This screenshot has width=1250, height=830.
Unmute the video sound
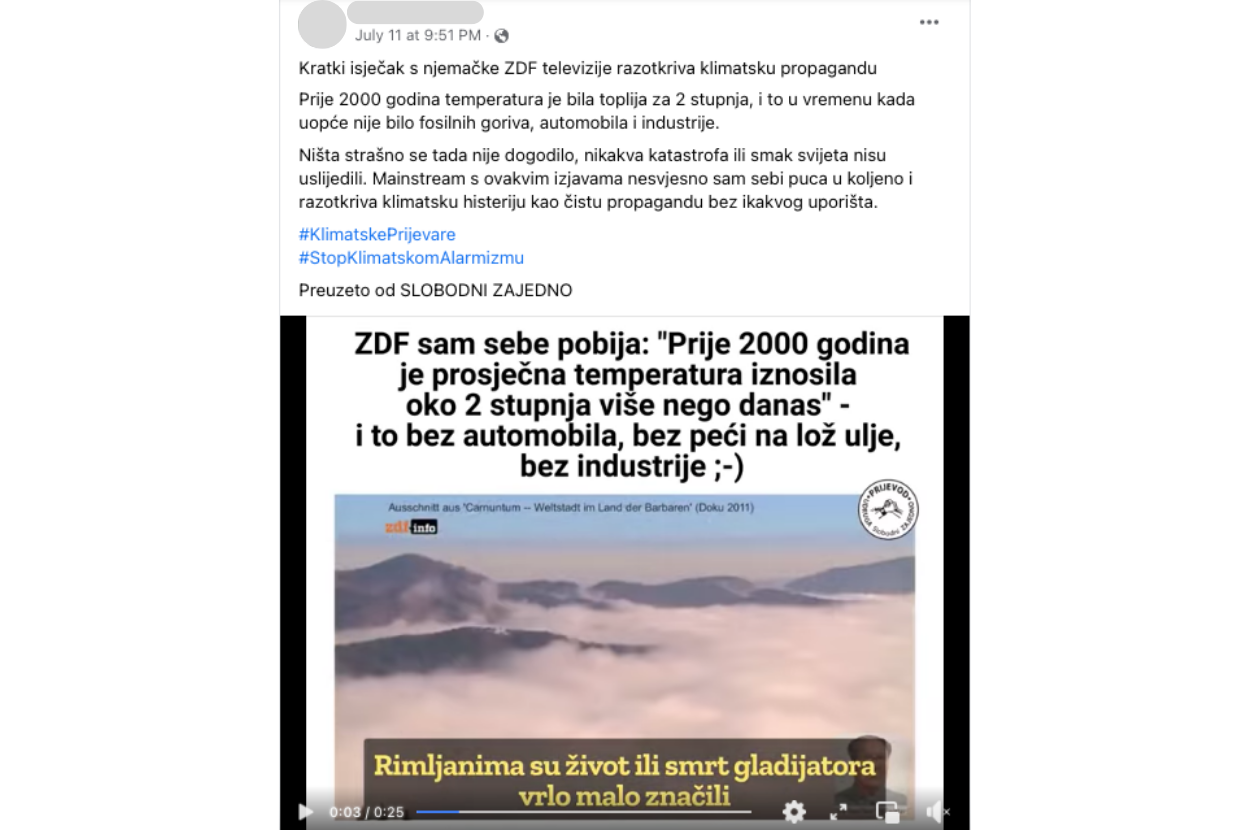click(x=934, y=811)
